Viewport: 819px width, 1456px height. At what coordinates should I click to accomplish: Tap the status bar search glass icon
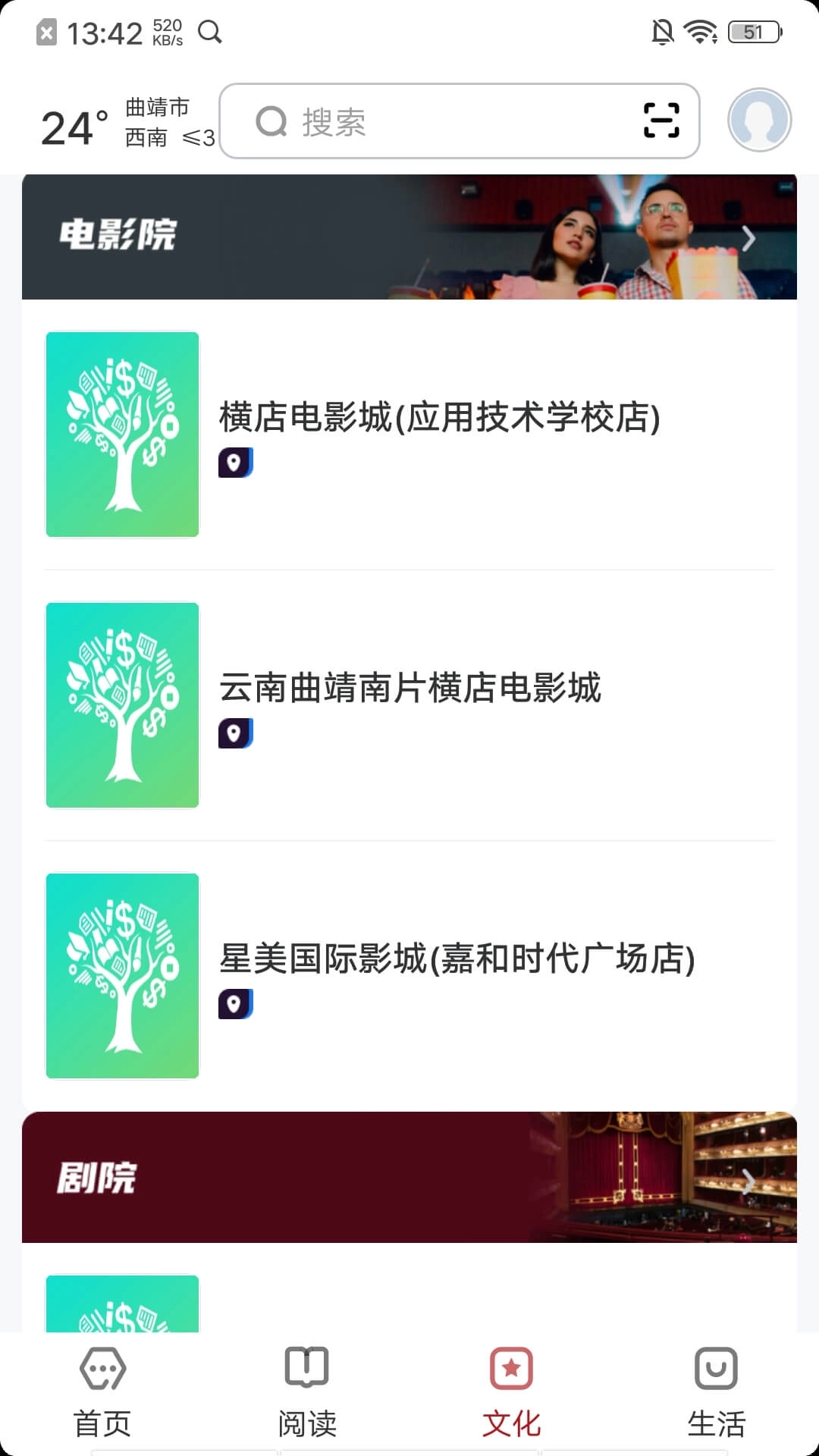tap(210, 33)
